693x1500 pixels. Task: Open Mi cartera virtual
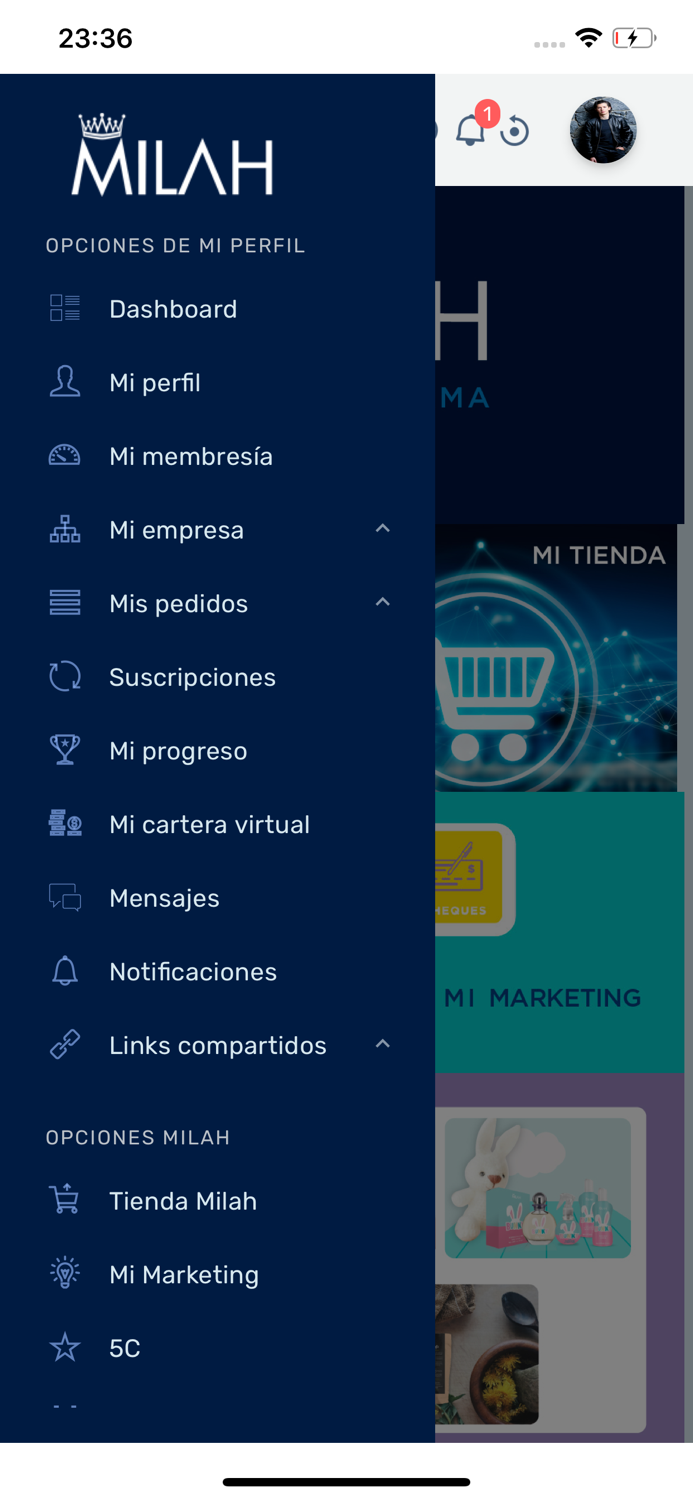pyautogui.click(x=209, y=825)
